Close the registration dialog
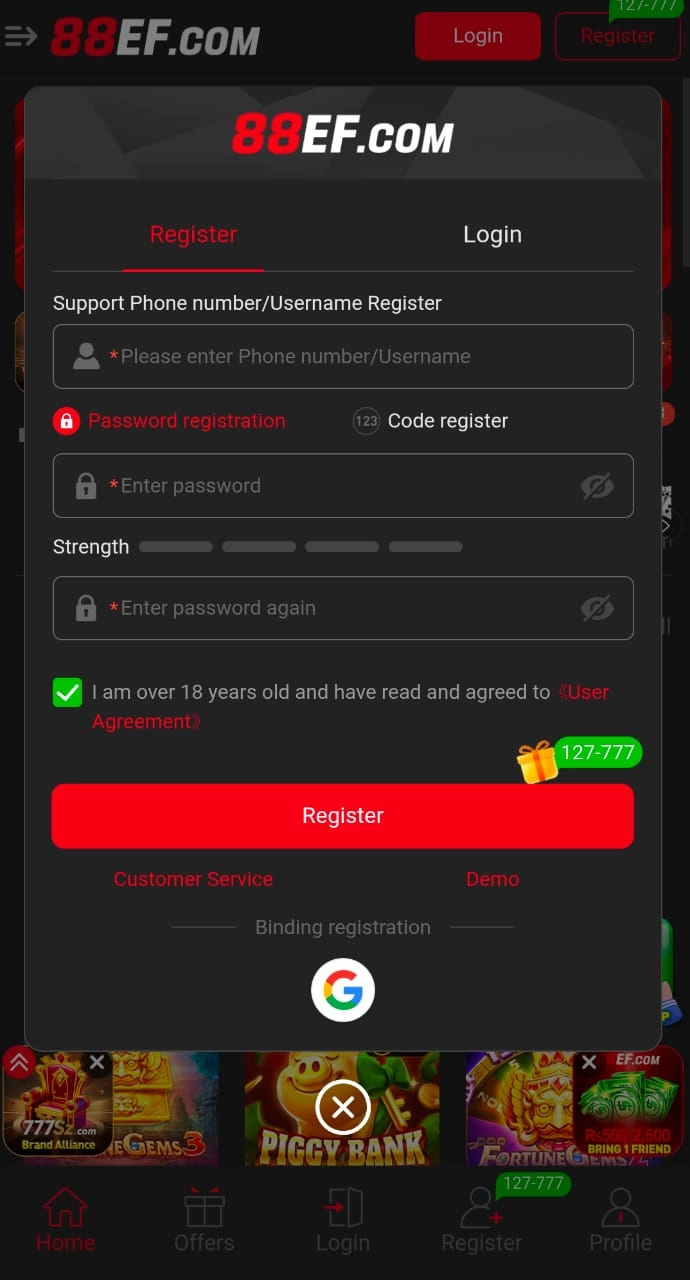Screen dimensions: 690x1280 pyautogui.click(x=343, y=1107)
